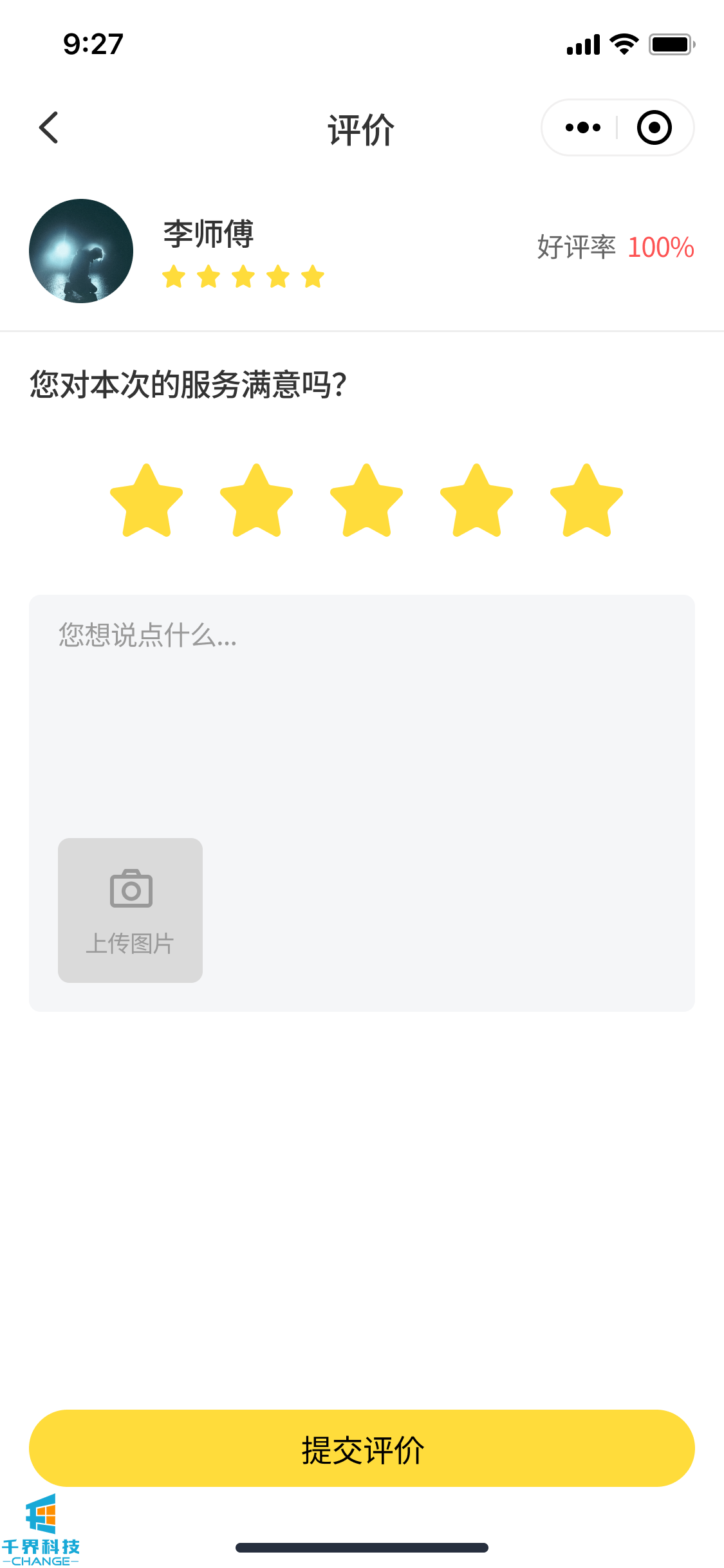
Task: Go back from the 评价 page
Action: (49, 127)
